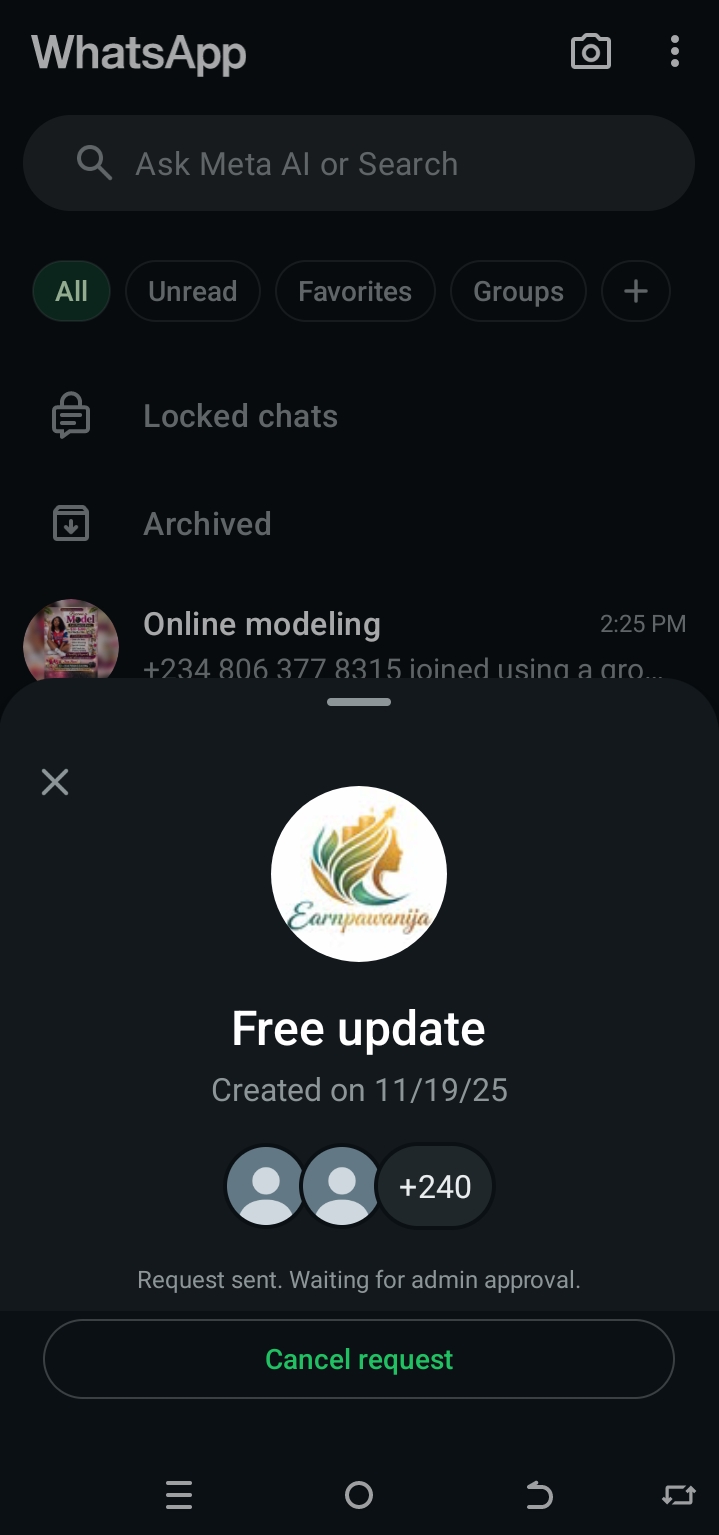Screen dimensions: 719x1535
Task: Close the Free update group sheet
Action: click(55, 782)
